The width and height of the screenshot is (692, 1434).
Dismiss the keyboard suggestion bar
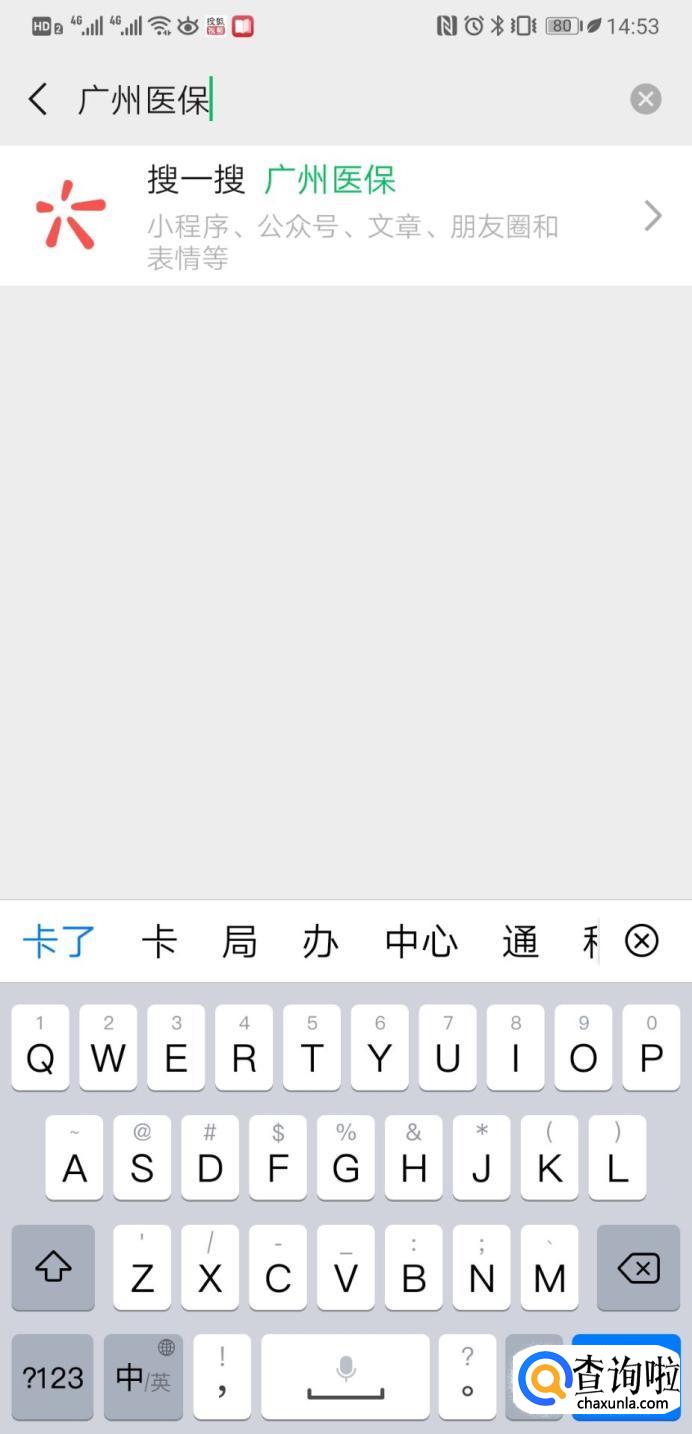(641, 941)
